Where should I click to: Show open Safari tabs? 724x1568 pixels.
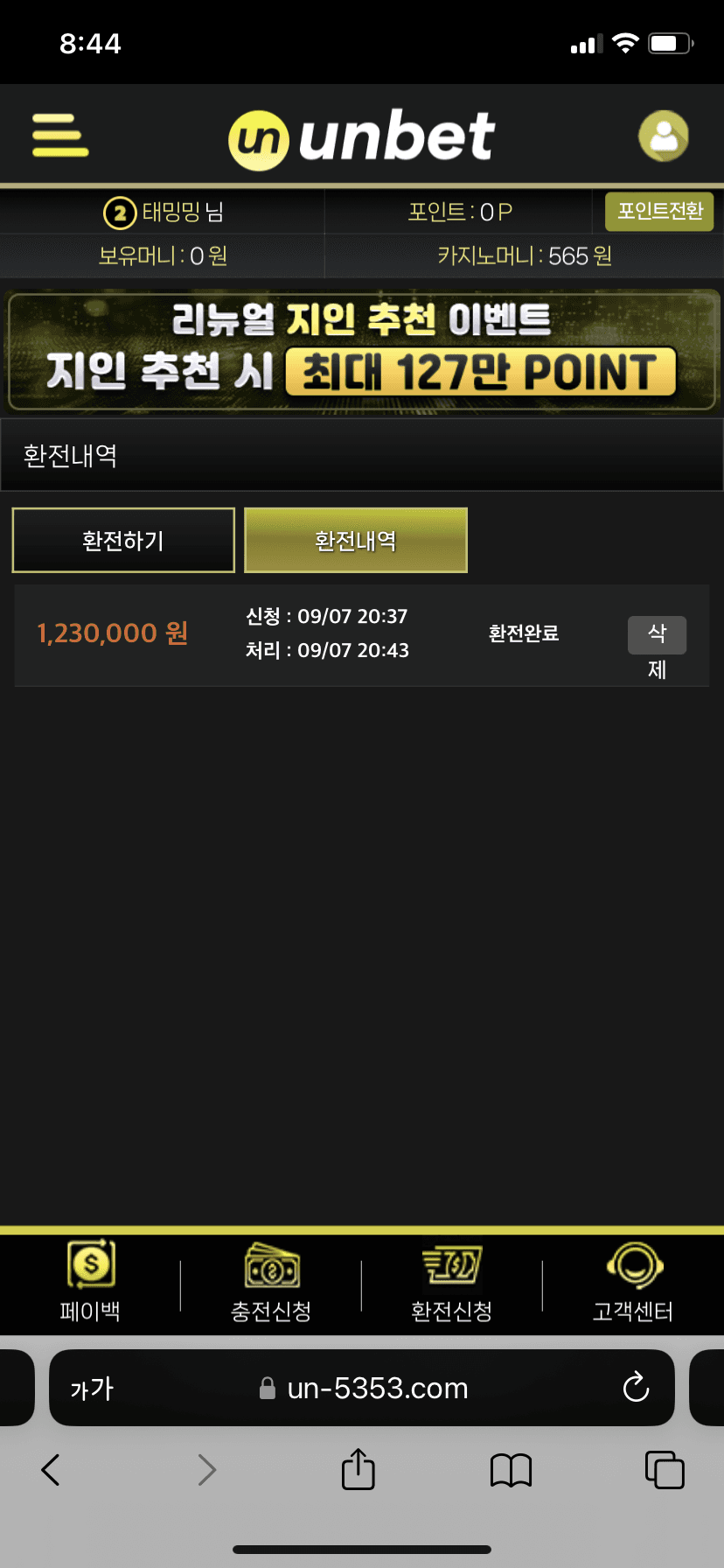[x=665, y=1470]
